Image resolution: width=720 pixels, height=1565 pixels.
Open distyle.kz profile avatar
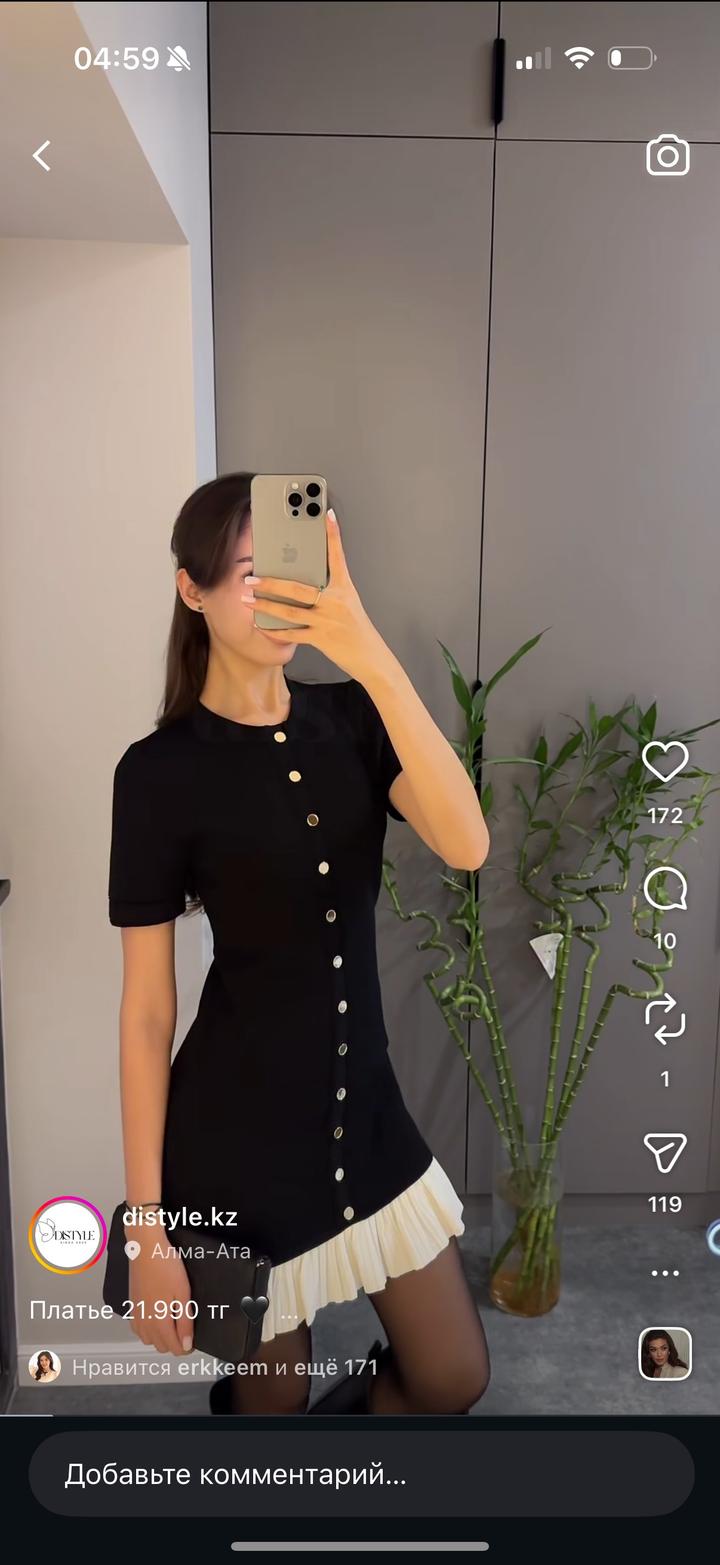point(67,1235)
